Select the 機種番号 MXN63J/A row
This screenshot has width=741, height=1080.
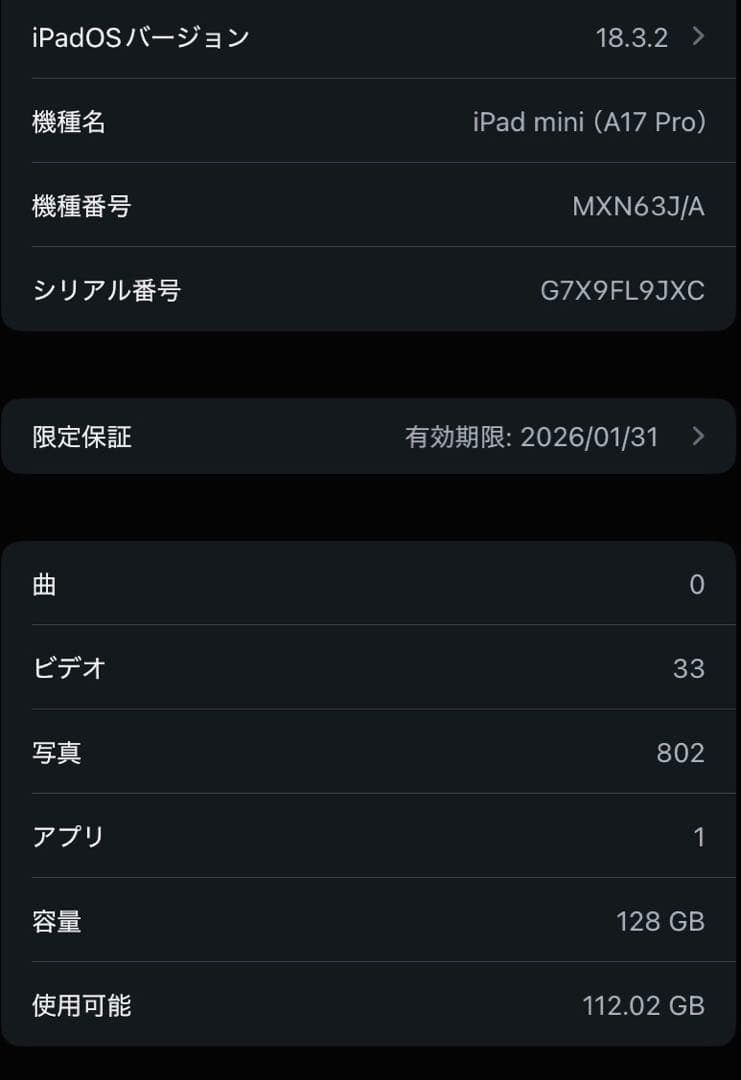tap(370, 206)
